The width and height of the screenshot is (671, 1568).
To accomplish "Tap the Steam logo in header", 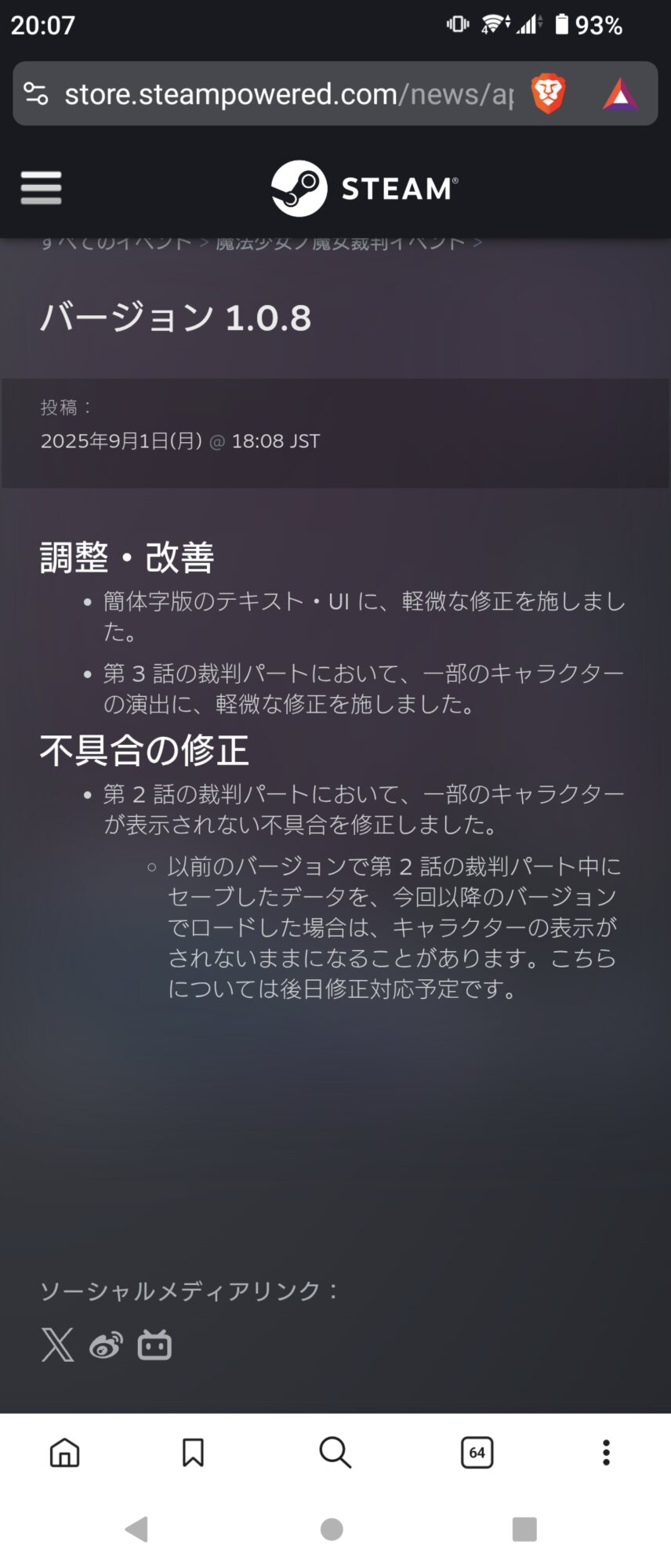I will [365, 188].
